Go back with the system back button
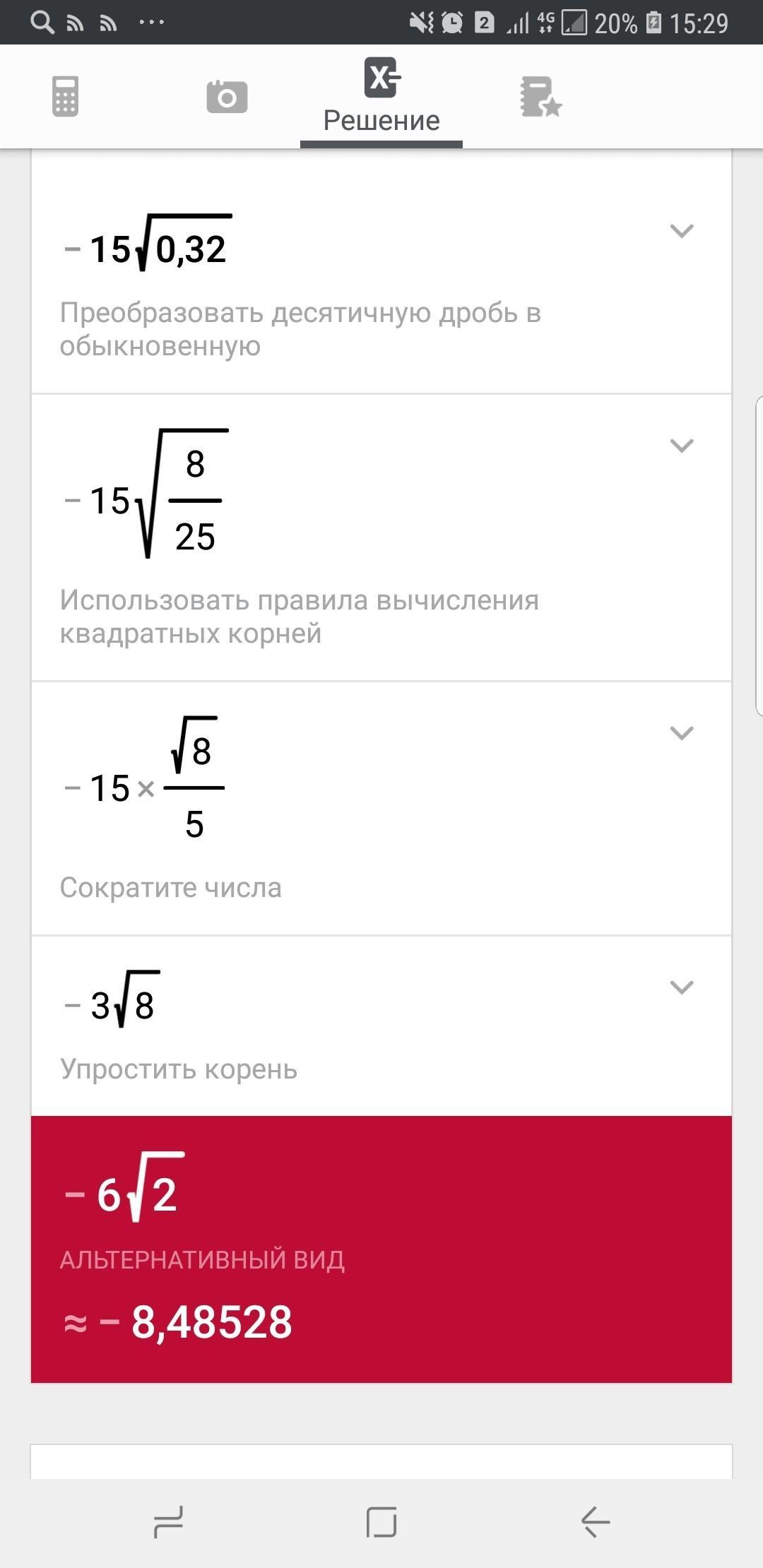763x1568 pixels. [595, 1521]
